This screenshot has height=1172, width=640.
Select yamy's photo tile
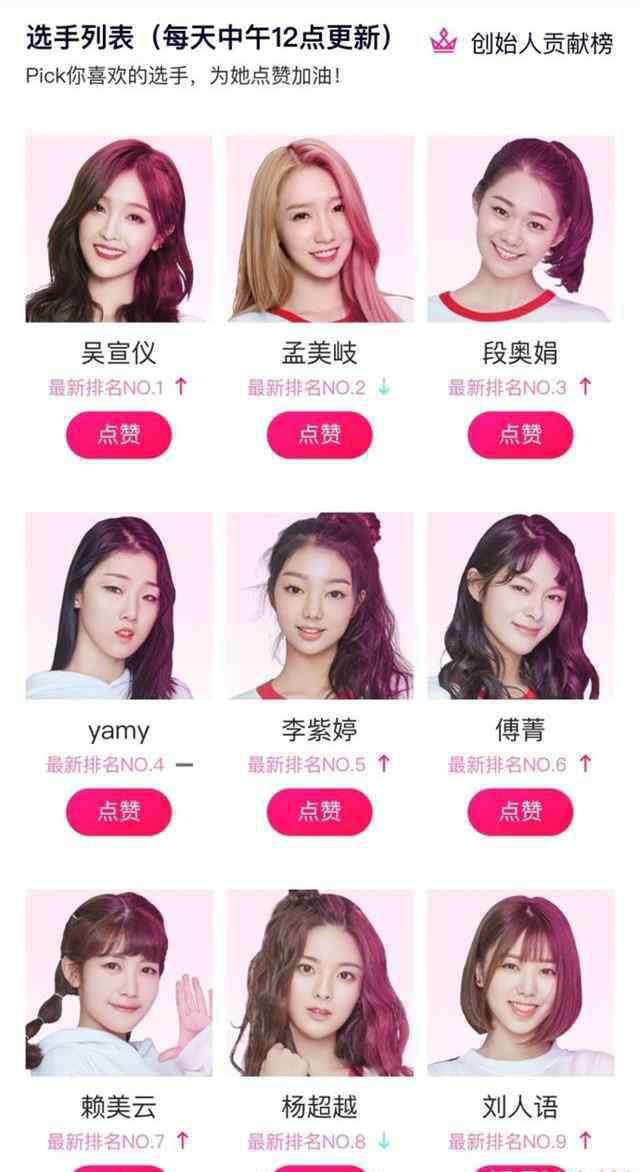click(x=119, y=606)
